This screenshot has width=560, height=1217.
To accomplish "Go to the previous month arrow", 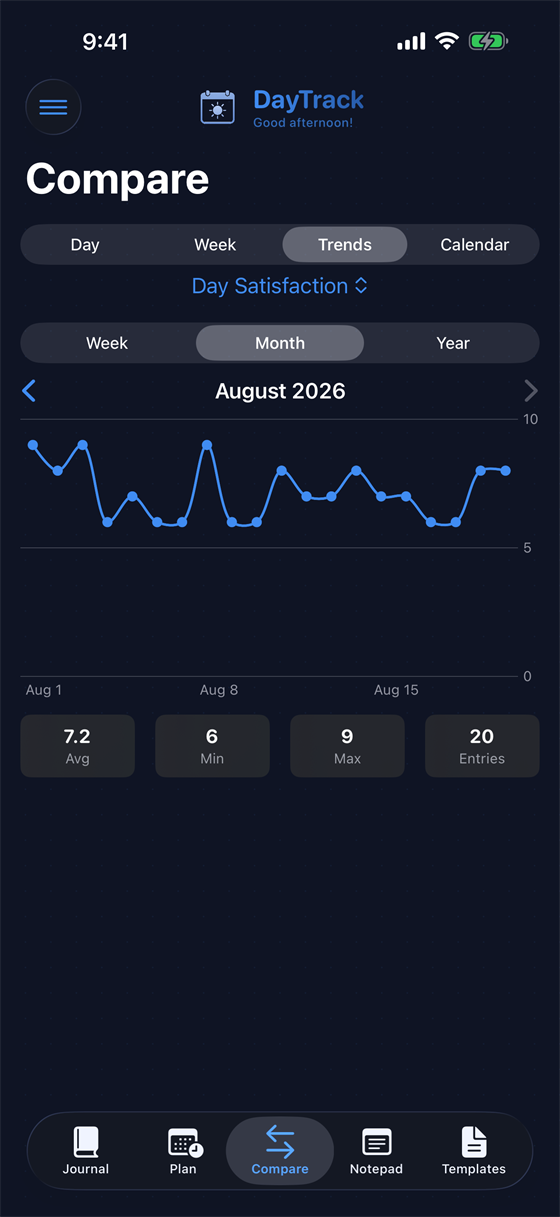I will tap(29, 391).
